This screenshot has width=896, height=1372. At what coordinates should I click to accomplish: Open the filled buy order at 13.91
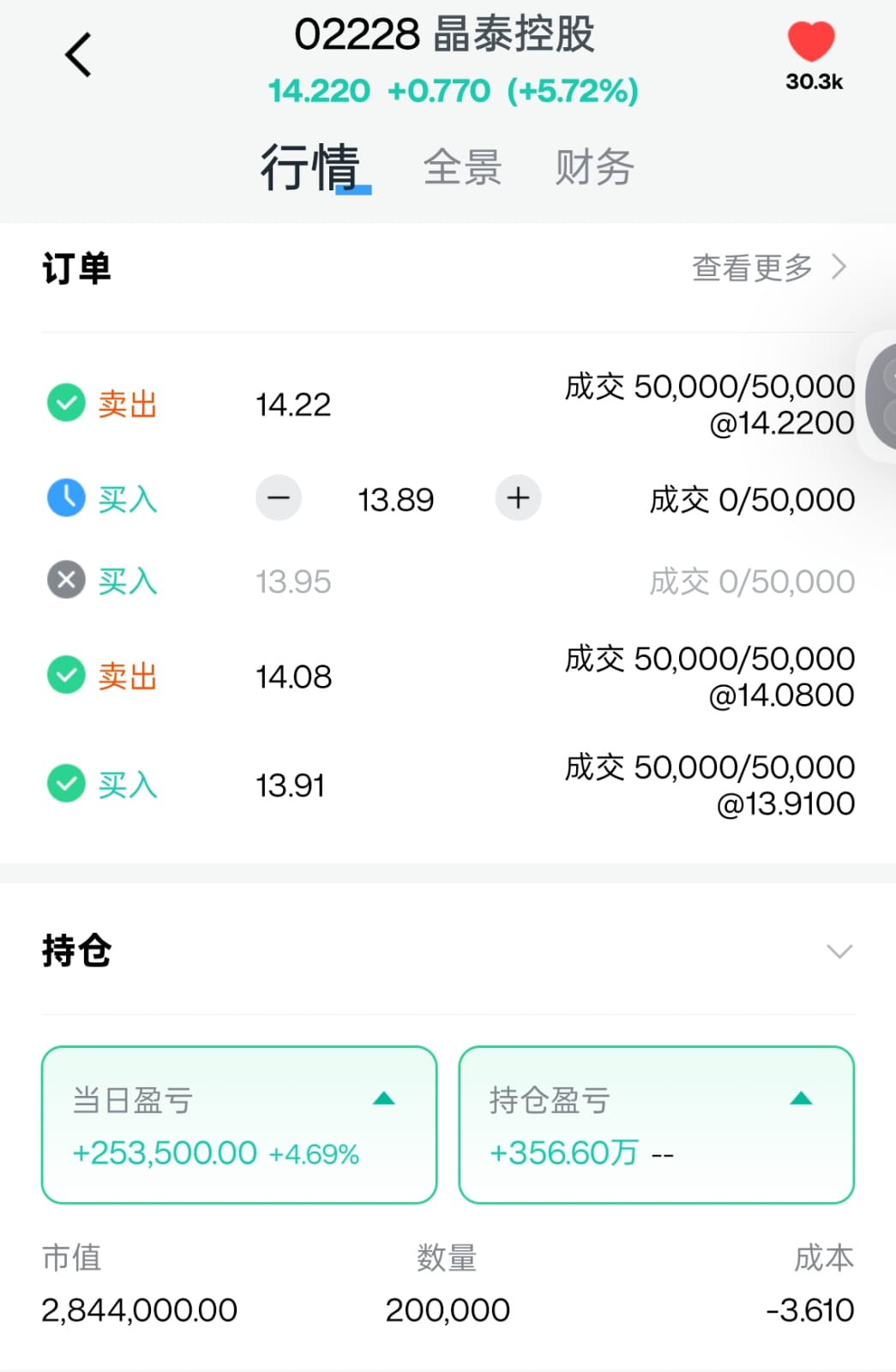coord(449,785)
